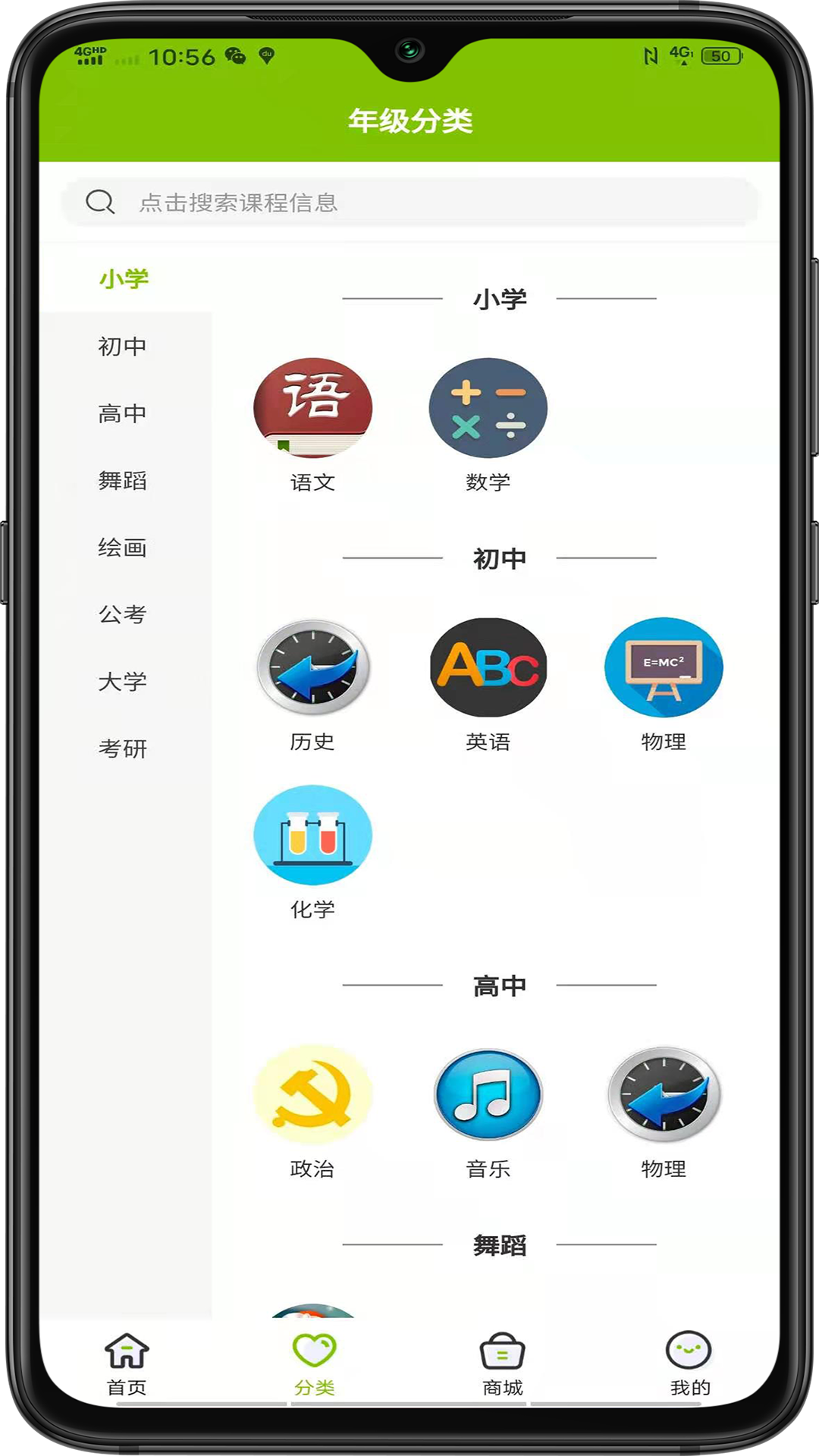This screenshot has width=819, height=1456.
Task: Select 舞蹈 category in the sidebar
Action: tap(124, 480)
